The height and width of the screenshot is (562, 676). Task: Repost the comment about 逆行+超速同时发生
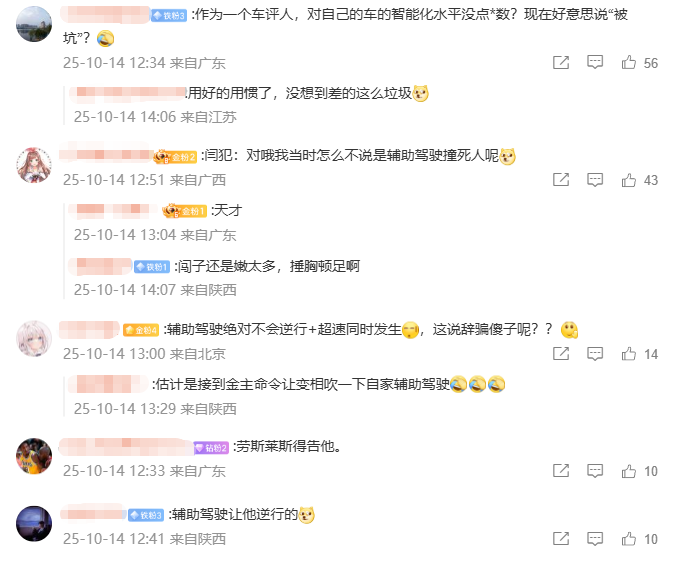point(561,354)
